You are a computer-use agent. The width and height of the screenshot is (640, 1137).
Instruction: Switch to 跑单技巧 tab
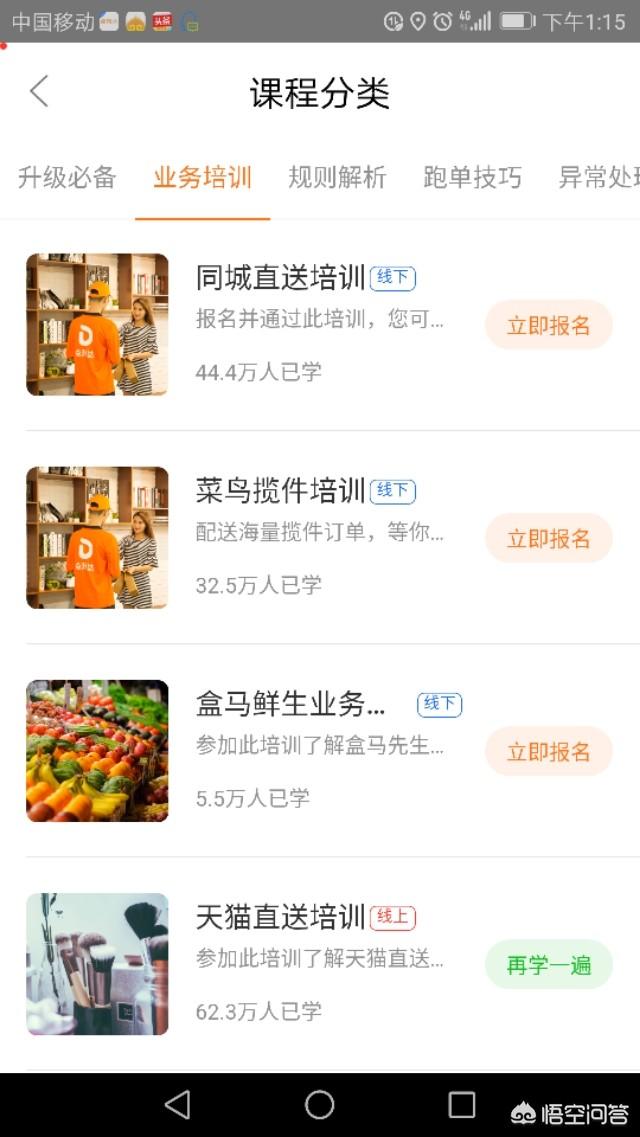472,178
